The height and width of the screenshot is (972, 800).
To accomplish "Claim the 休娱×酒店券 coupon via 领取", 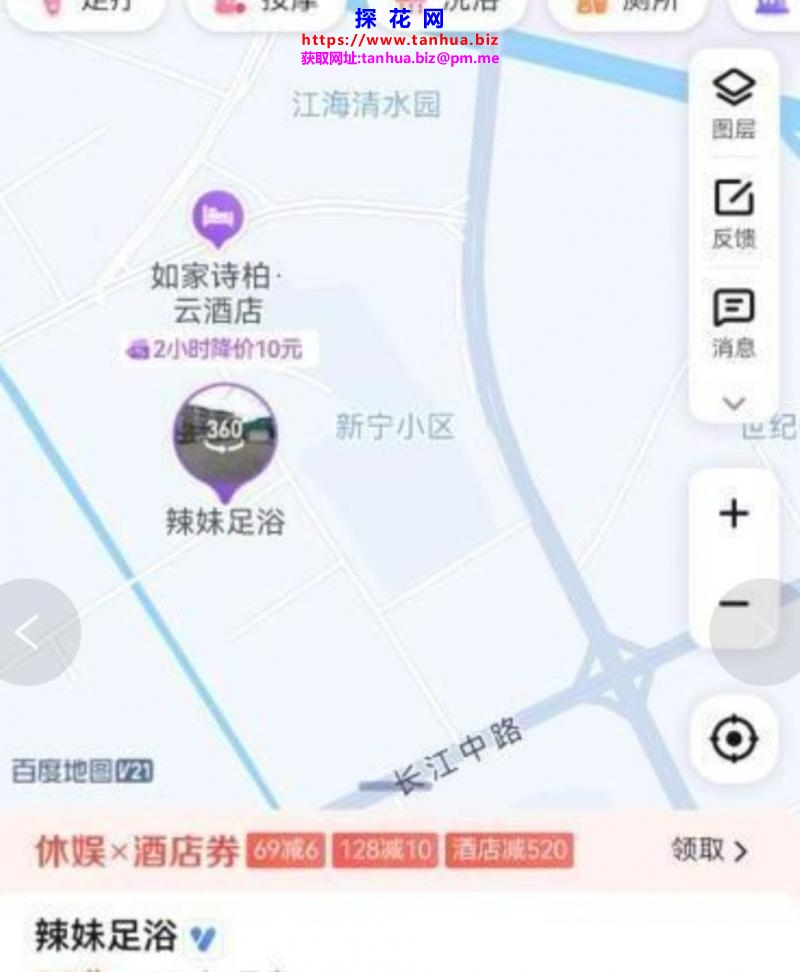I will 709,851.
